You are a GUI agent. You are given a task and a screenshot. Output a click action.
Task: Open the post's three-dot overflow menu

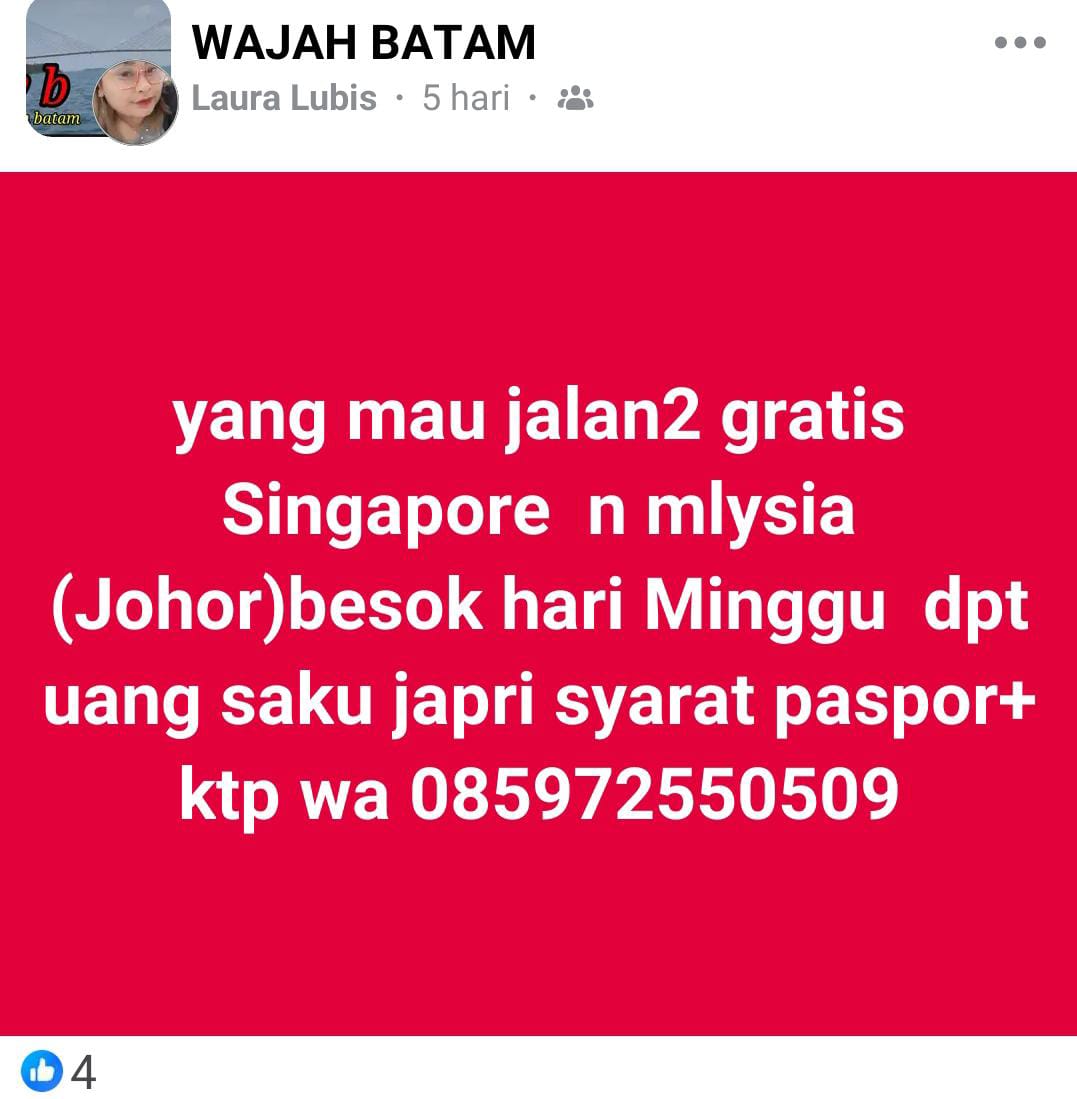point(1020,43)
